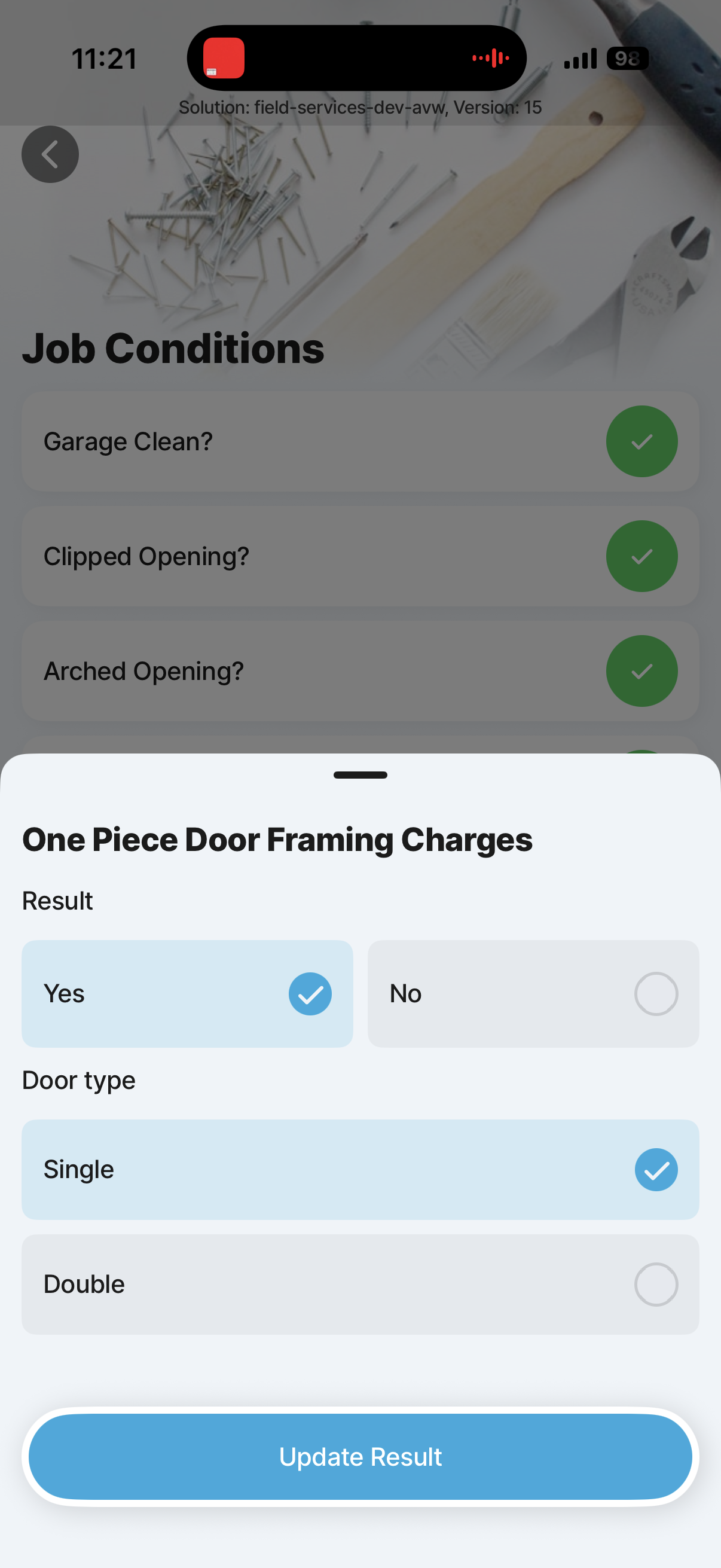721x1568 pixels.
Task: Tap the Update Result button
Action: [360, 1457]
